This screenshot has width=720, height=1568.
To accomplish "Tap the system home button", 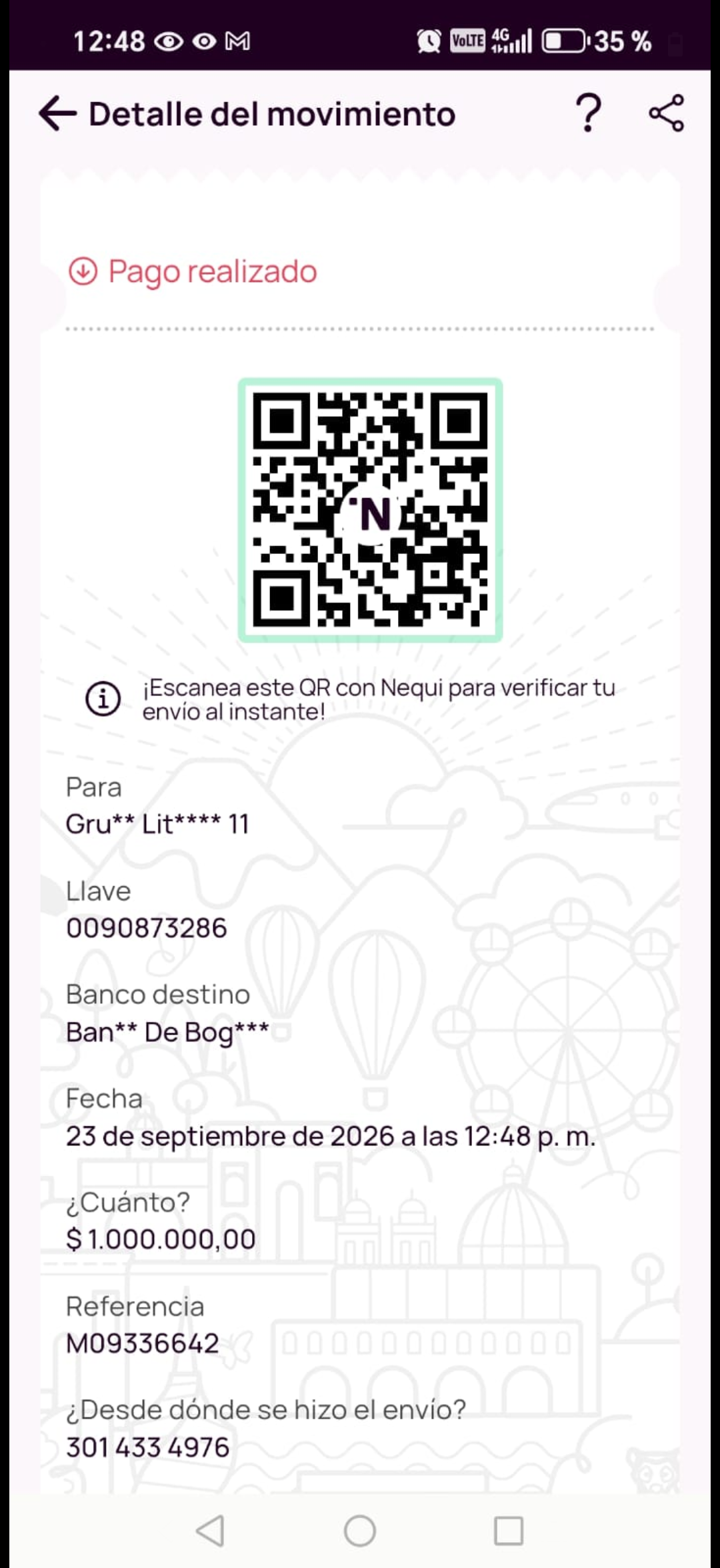I will coord(360,1530).
